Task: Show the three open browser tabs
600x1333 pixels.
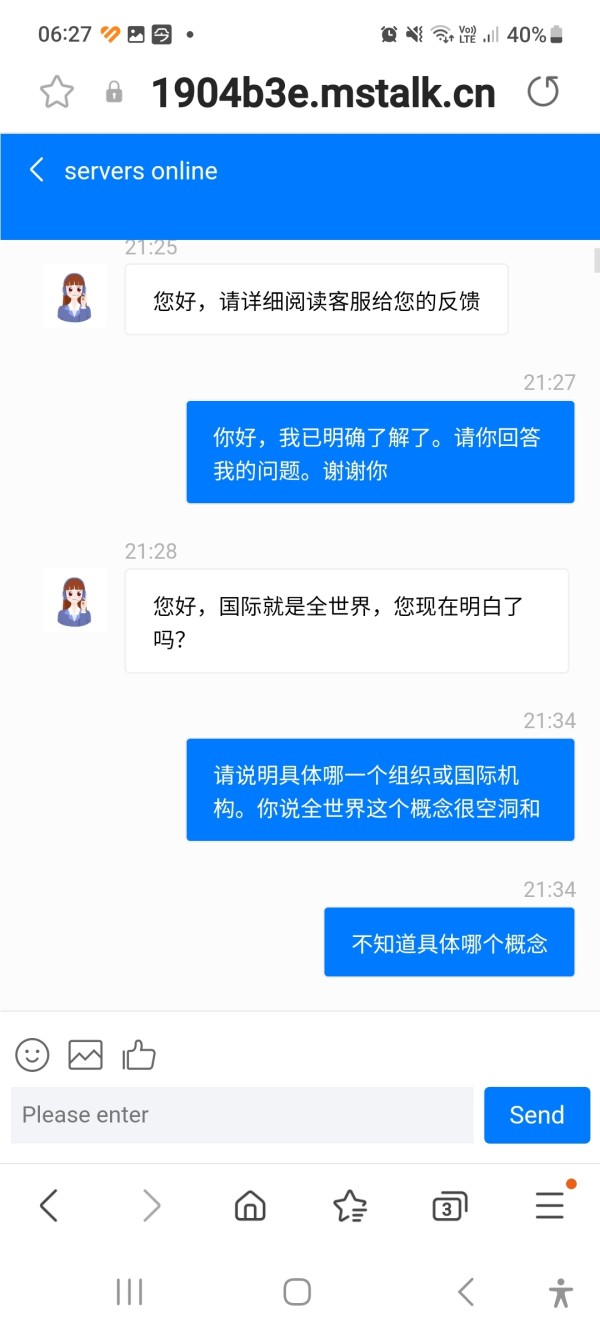Action: tap(449, 1207)
